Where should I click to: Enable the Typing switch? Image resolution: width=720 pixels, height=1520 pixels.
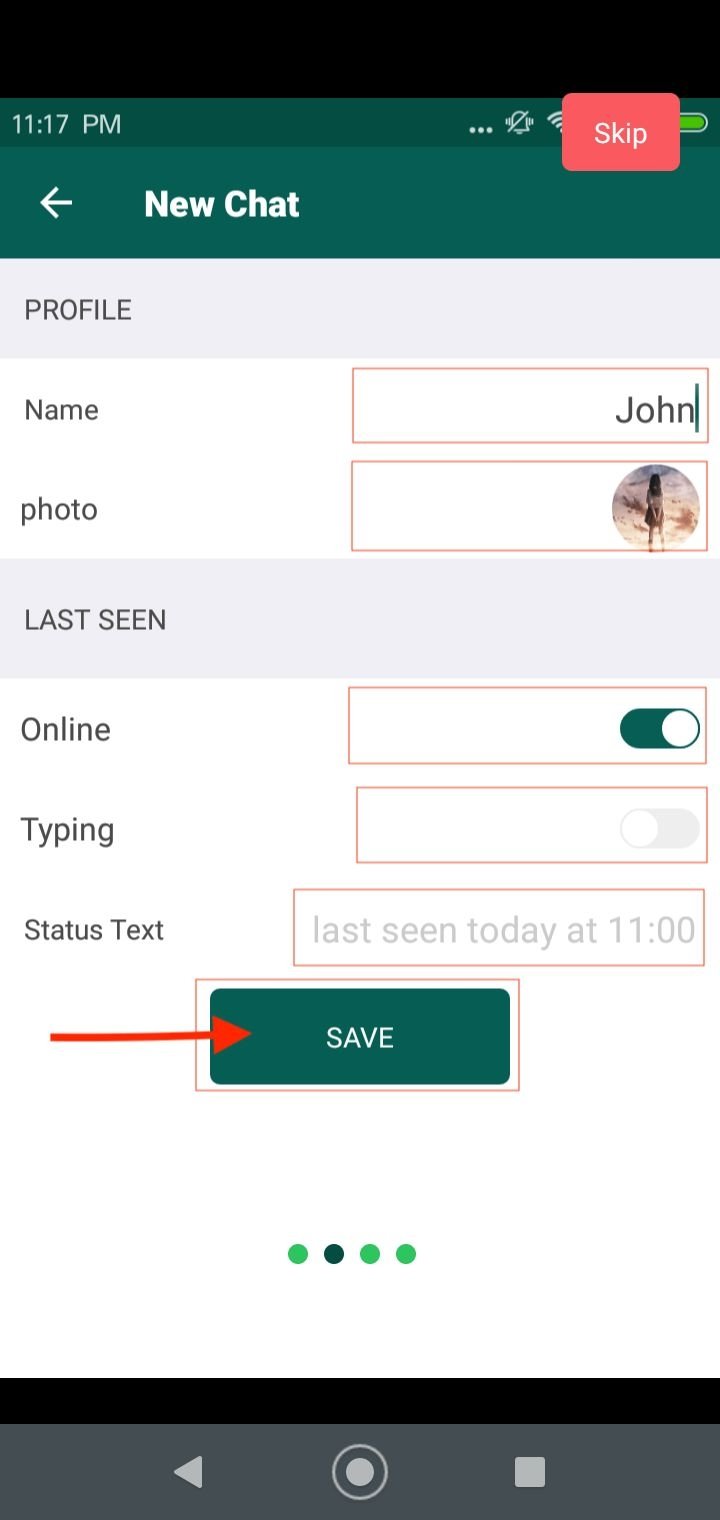[x=659, y=829]
